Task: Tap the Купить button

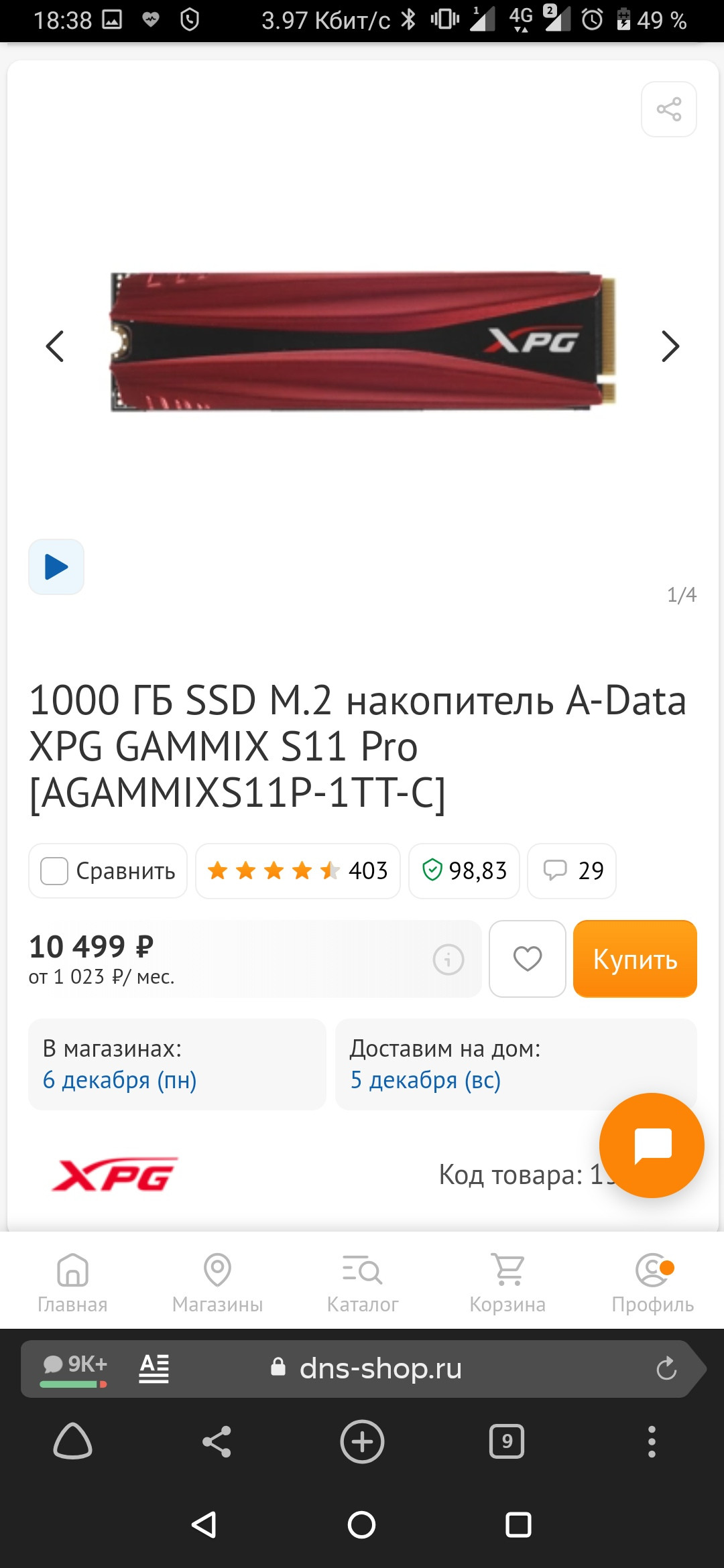Action: pos(635,959)
